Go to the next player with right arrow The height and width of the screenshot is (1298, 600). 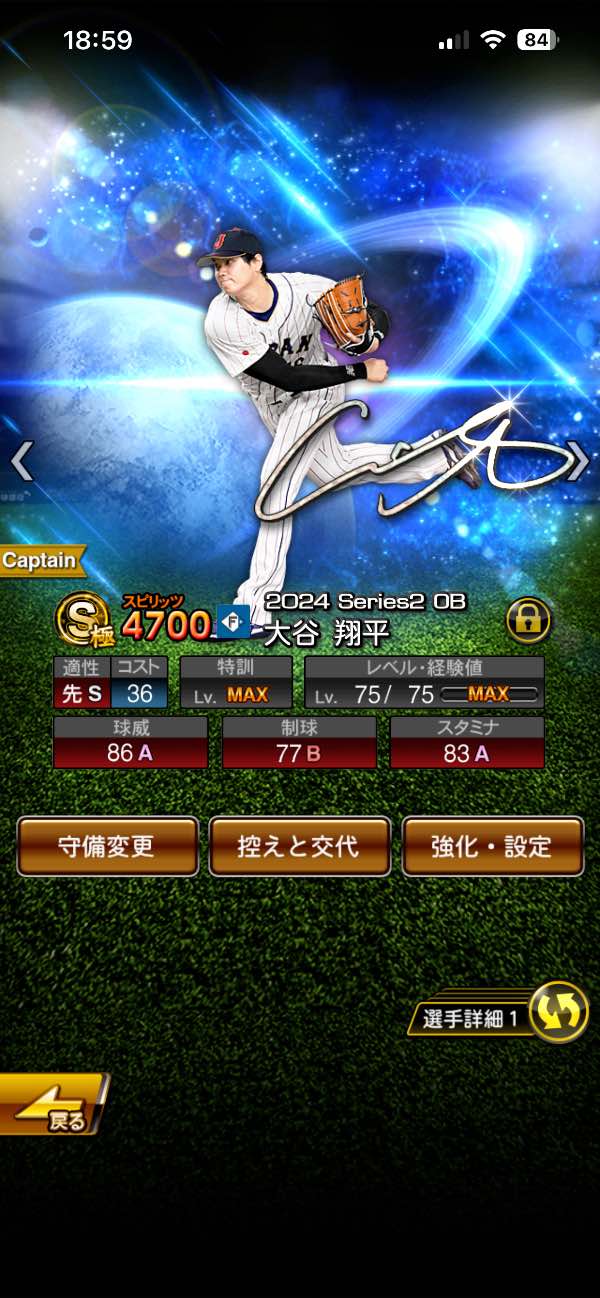point(577,461)
